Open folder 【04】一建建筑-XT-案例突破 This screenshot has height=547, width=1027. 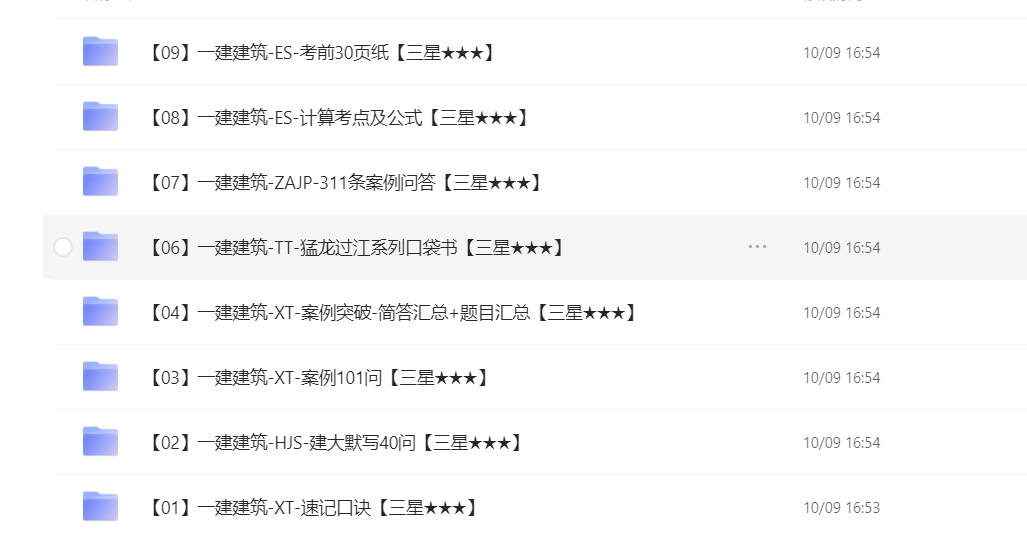point(391,312)
